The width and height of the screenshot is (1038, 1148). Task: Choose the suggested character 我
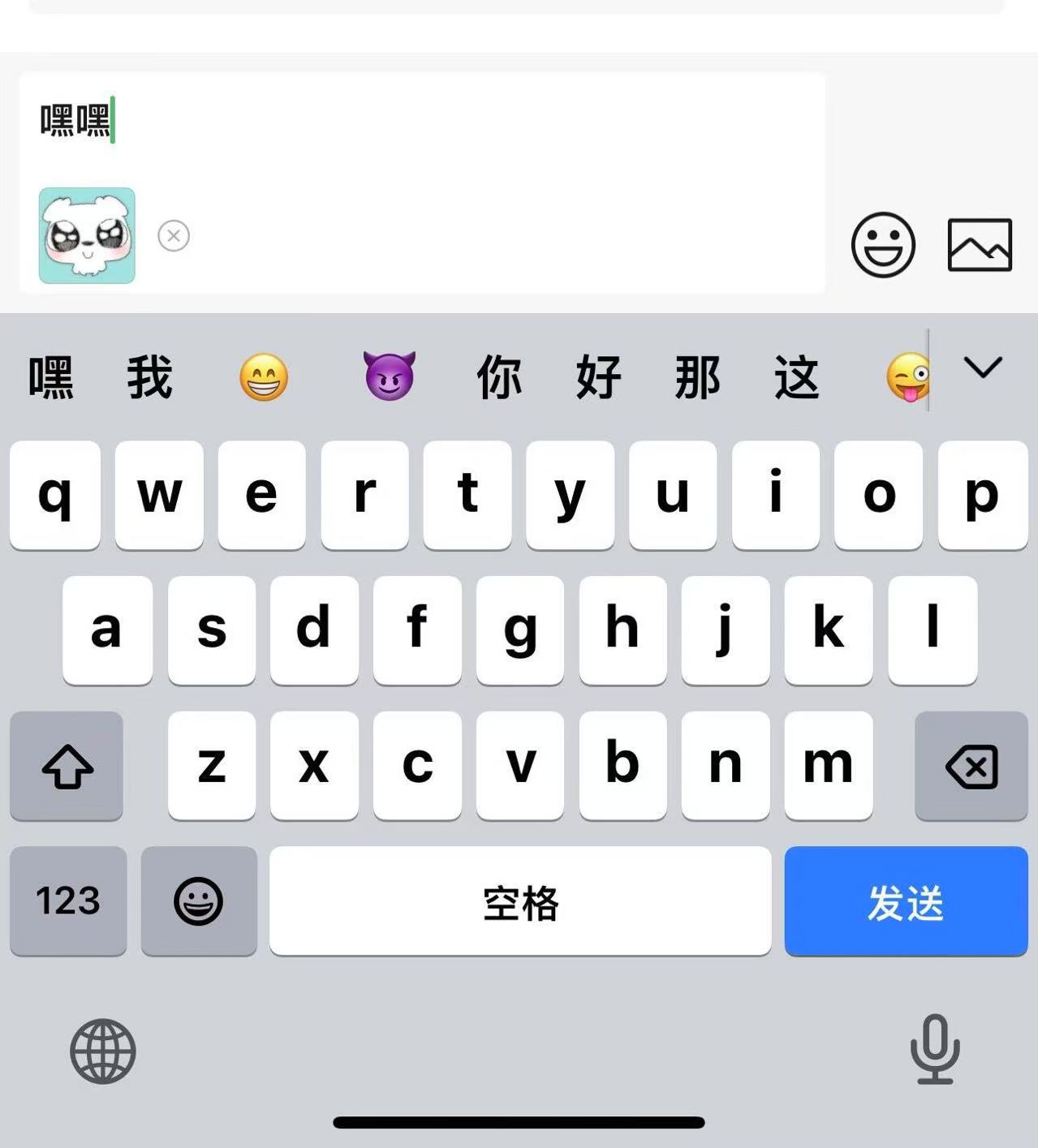149,377
